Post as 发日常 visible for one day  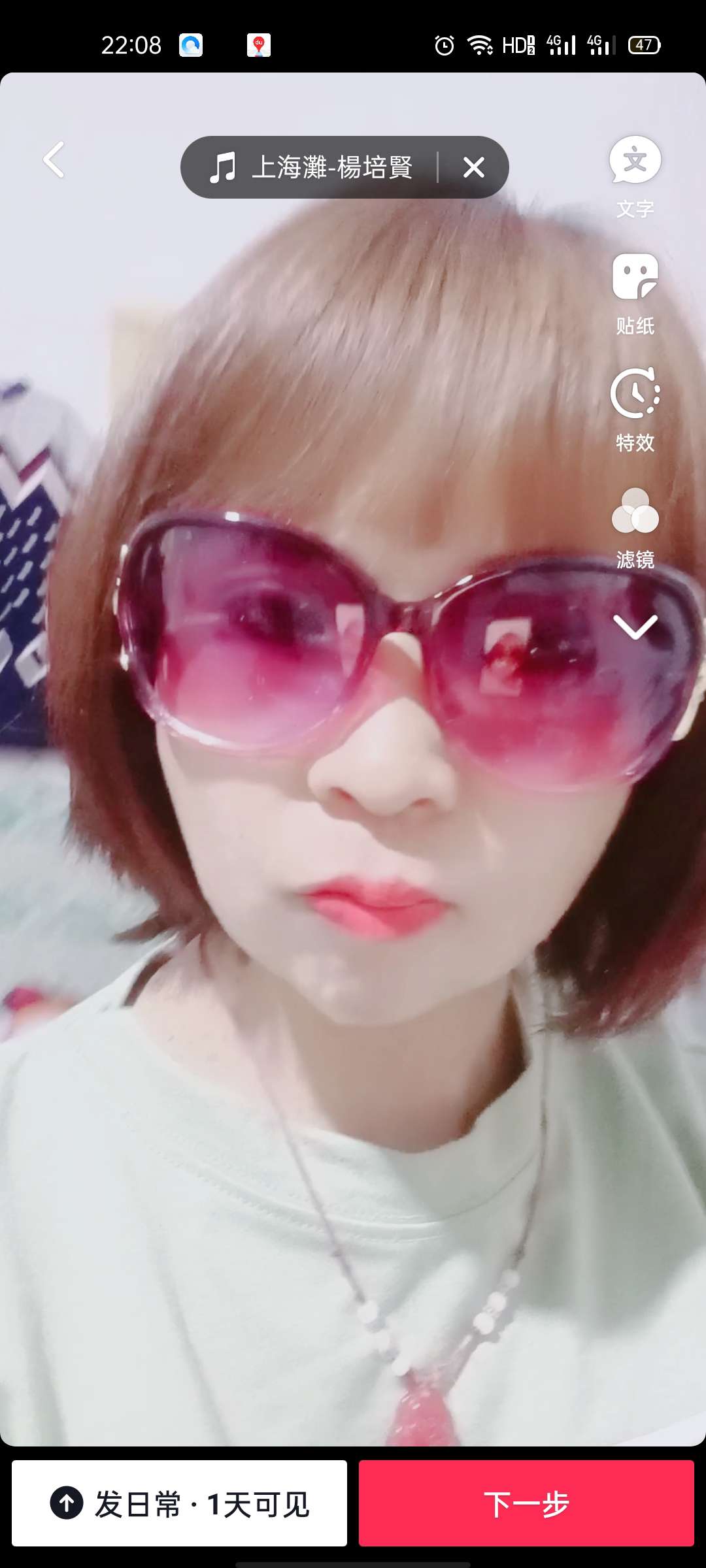179,1503
